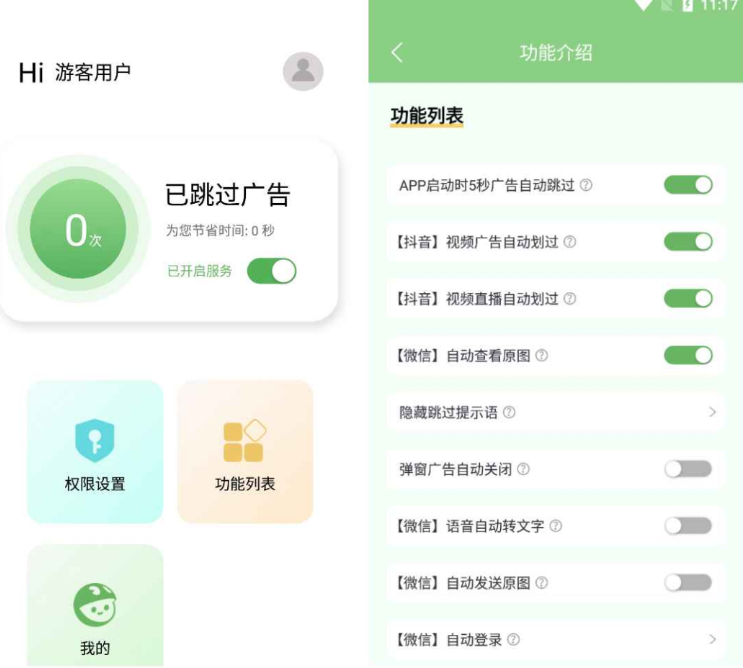Image resolution: width=743 pixels, height=668 pixels.
Task: Open the guest user avatar
Action: pos(303,72)
